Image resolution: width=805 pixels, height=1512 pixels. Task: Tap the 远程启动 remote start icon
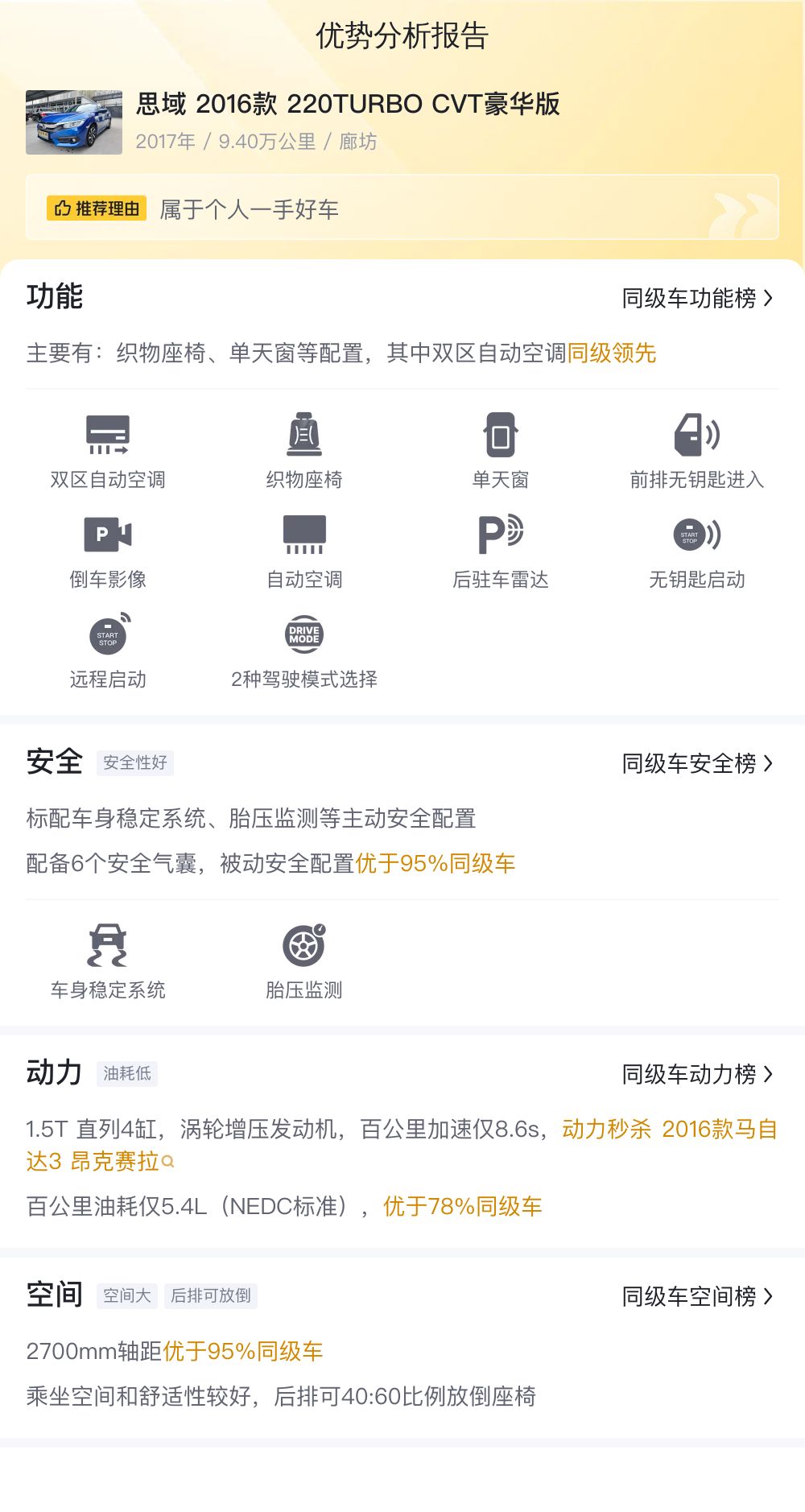point(107,636)
